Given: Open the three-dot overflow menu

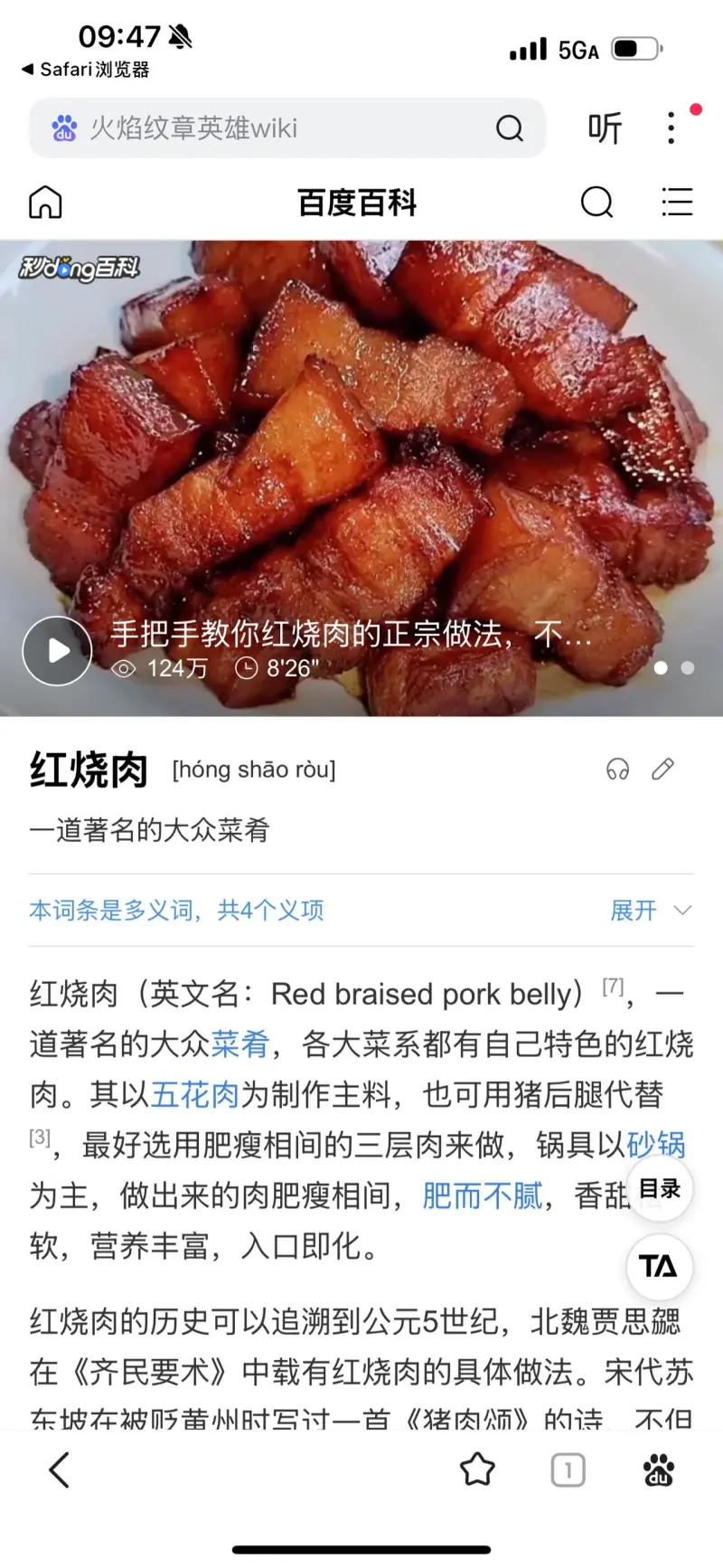Looking at the screenshot, I should (671, 128).
